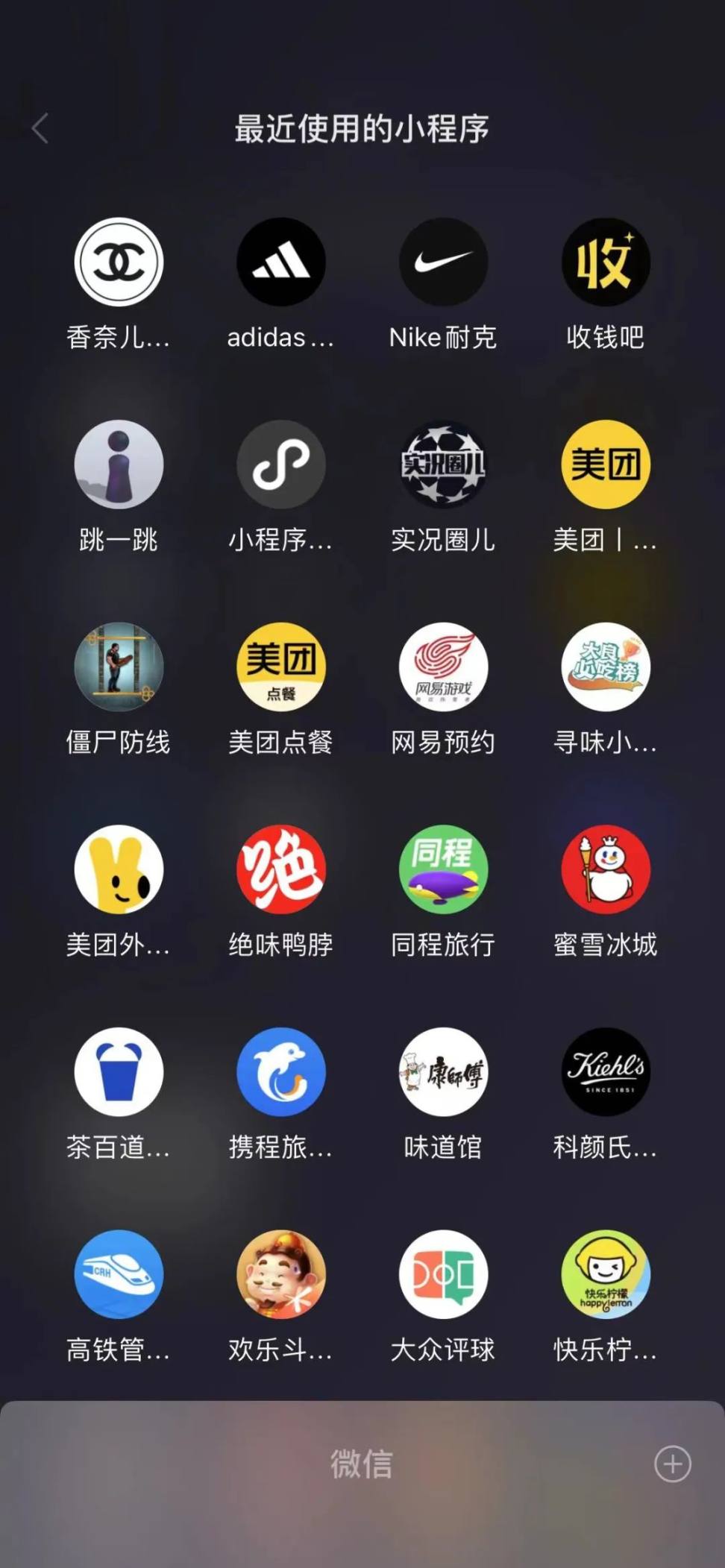The image size is (725, 1568).
Task: Open the Kiehl's 科颜氏 mini program
Action: click(x=606, y=1072)
